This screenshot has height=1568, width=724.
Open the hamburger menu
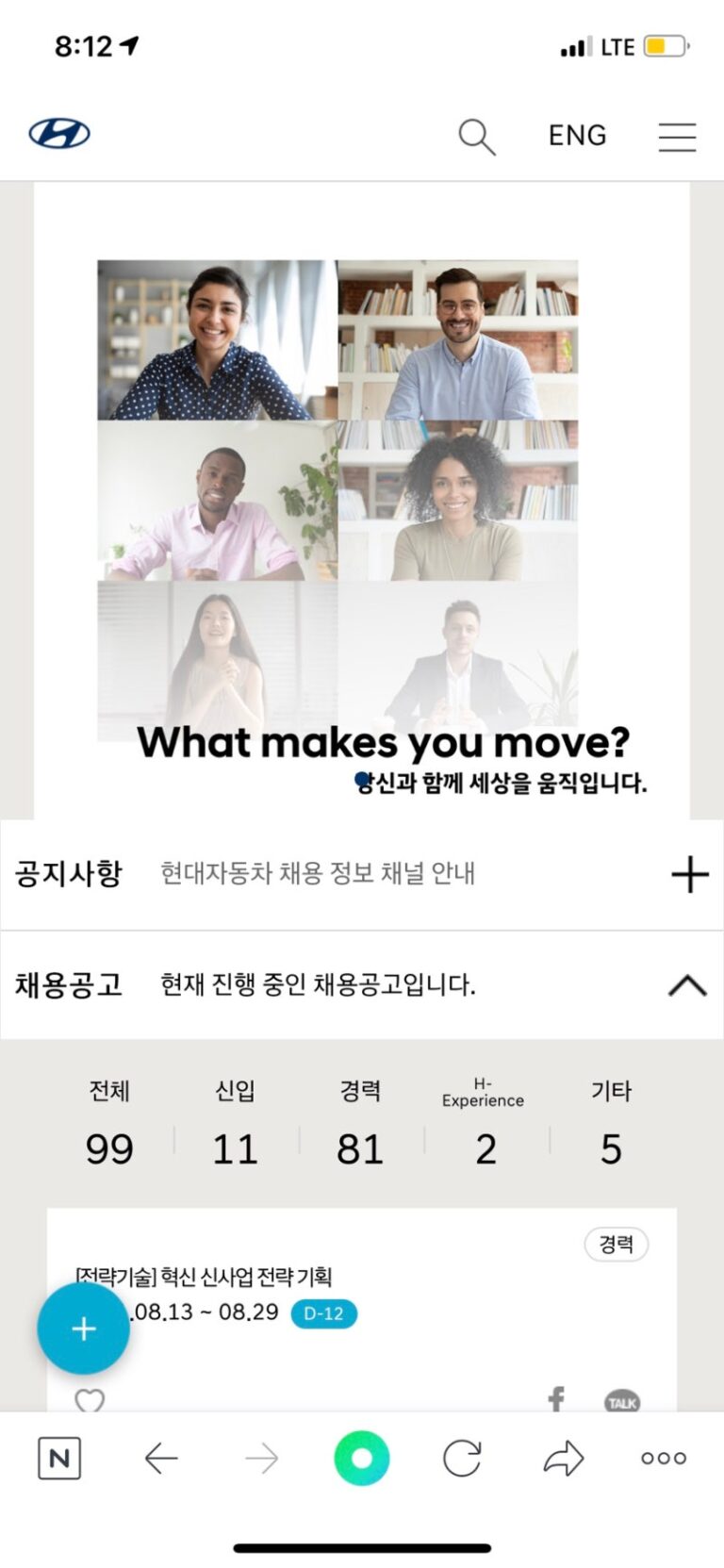pyautogui.click(x=677, y=137)
